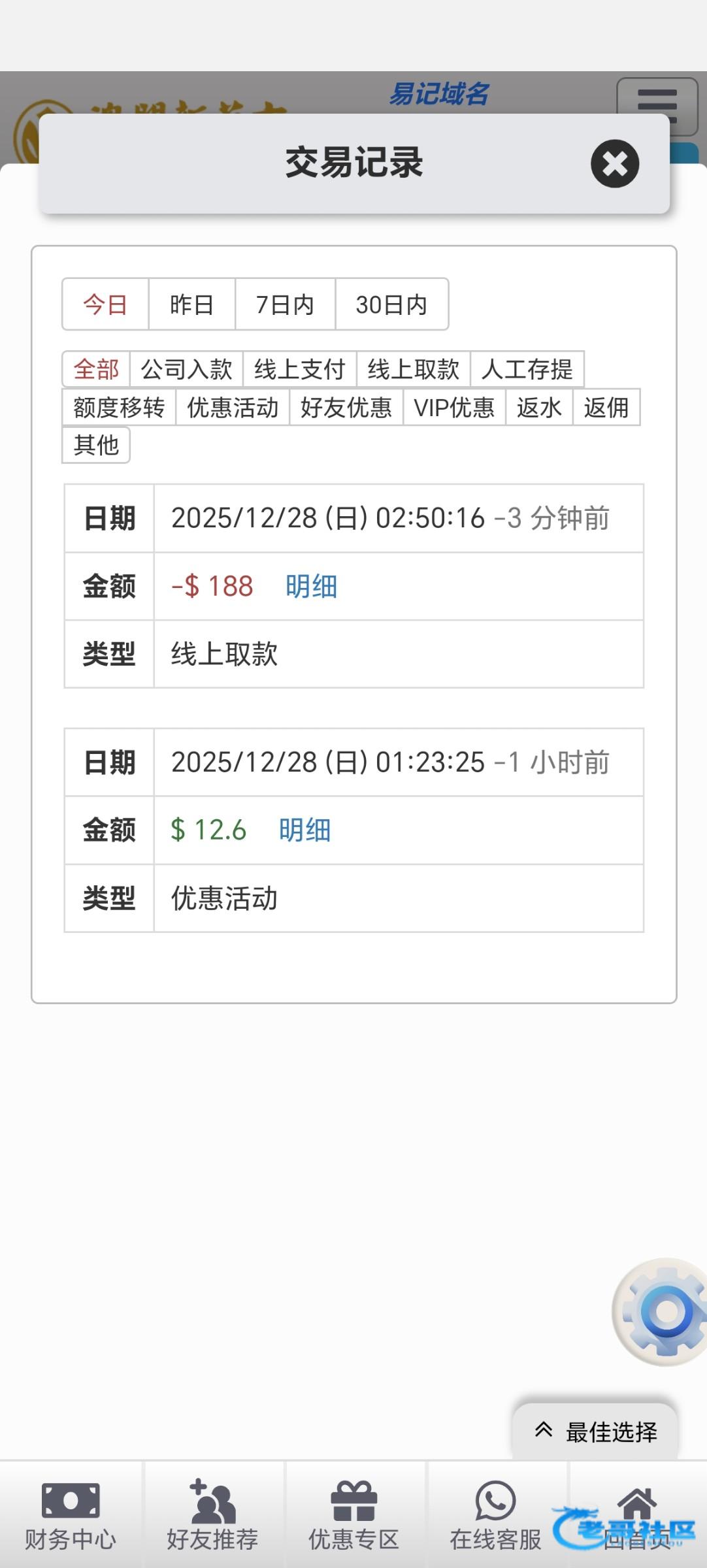The image size is (707, 1568).
Task: Show only 线上取款 records
Action: coord(413,369)
